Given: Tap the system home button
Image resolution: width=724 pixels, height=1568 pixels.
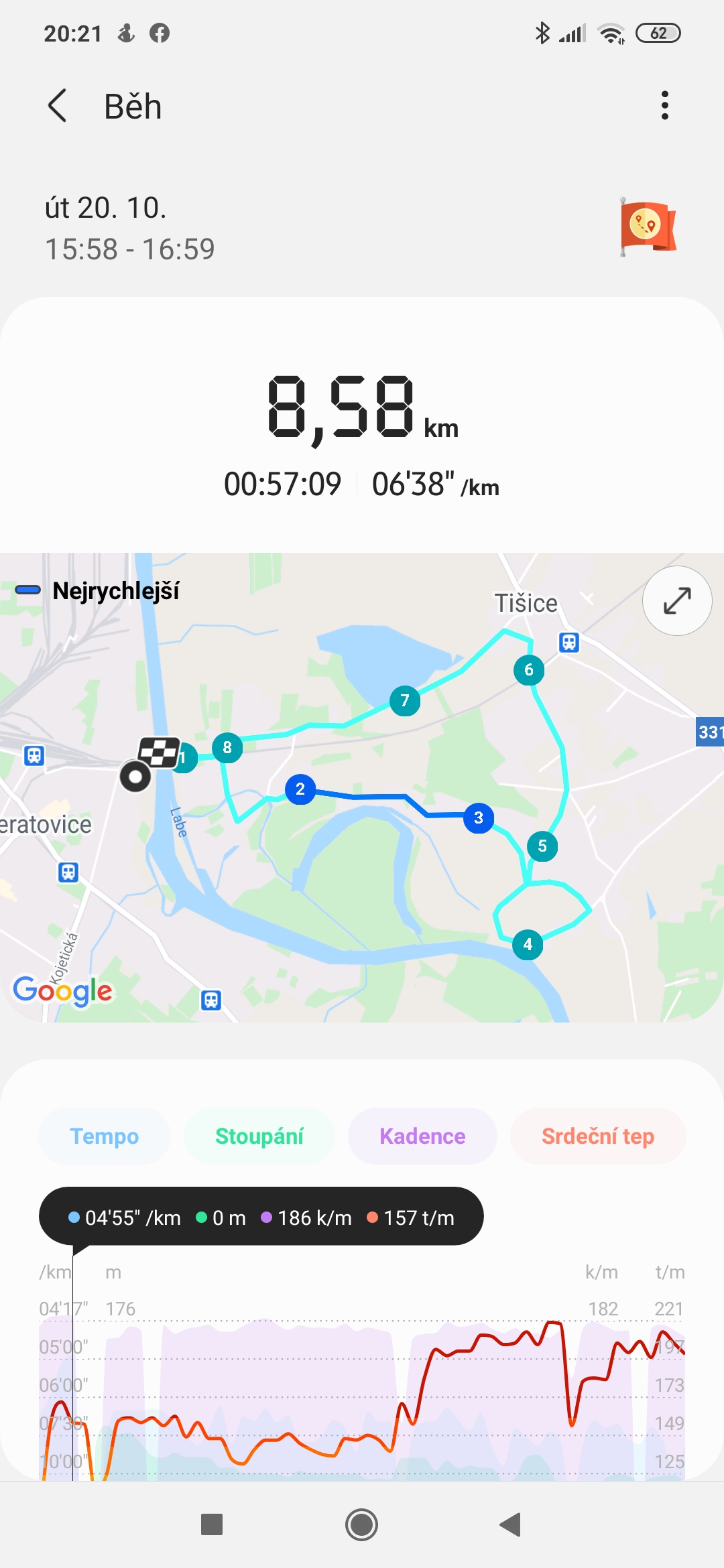Looking at the screenshot, I should click(x=361, y=1525).
